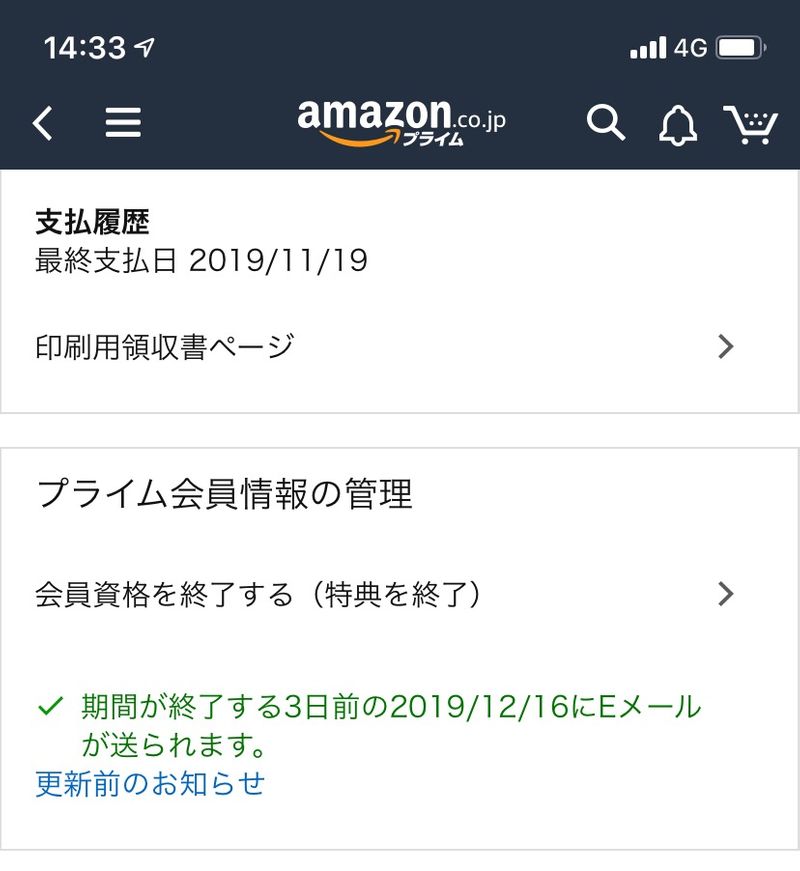Screen dimensions: 800x871
Task: Open the hamburger menu
Action: click(x=123, y=124)
